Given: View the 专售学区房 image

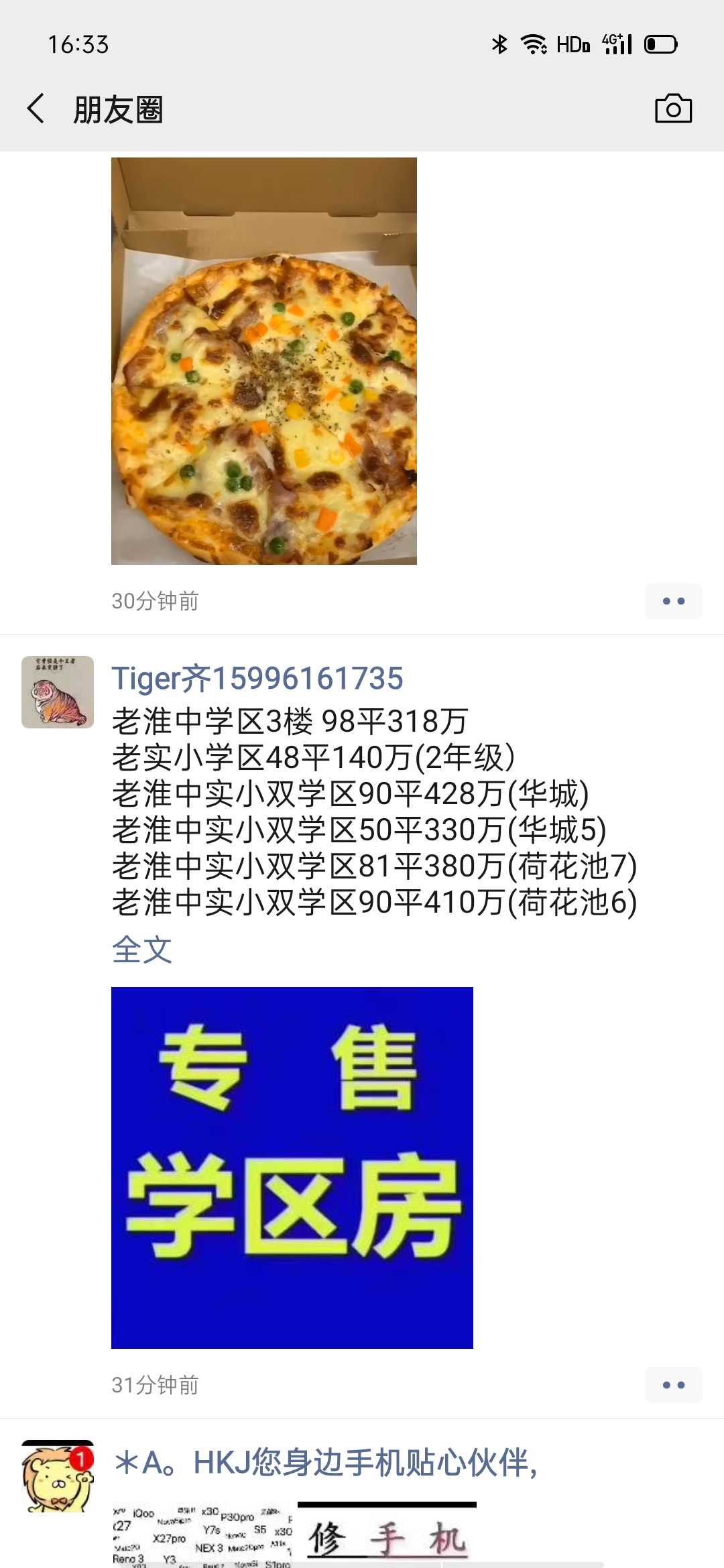Looking at the screenshot, I should click(292, 1168).
